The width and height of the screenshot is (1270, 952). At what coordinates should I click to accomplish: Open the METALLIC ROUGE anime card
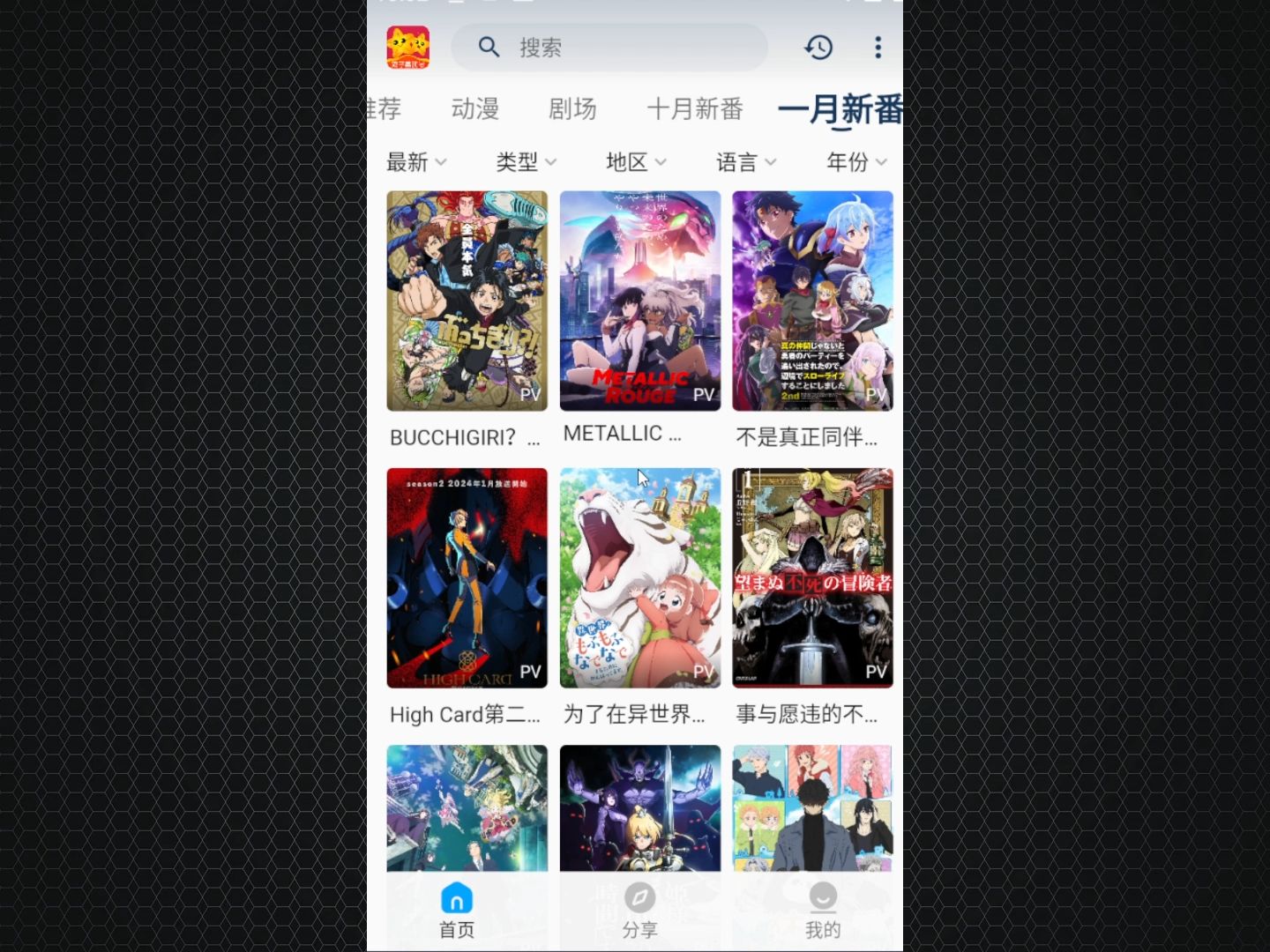[639, 301]
